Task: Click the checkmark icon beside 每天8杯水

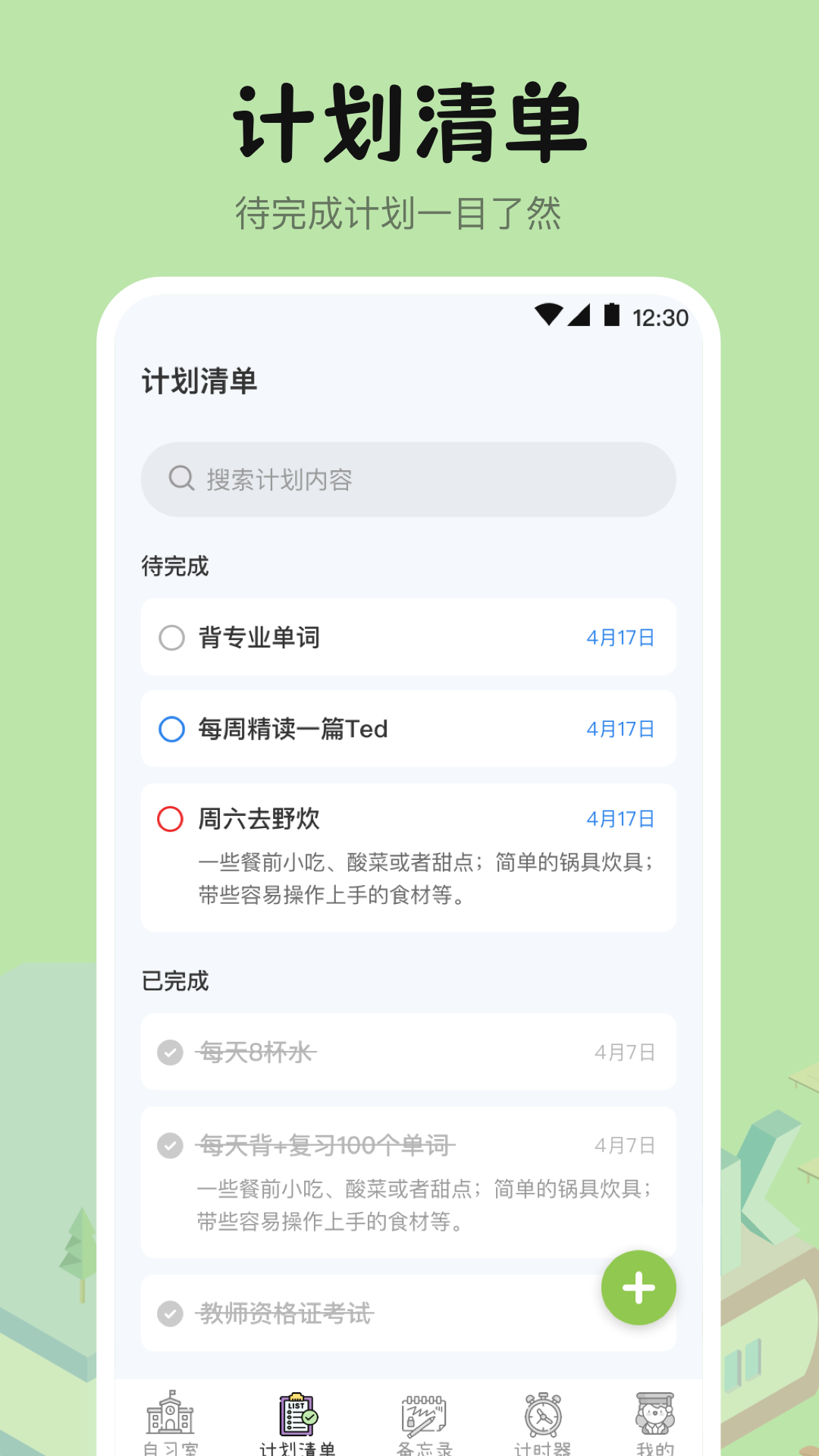Action: [170, 1052]
